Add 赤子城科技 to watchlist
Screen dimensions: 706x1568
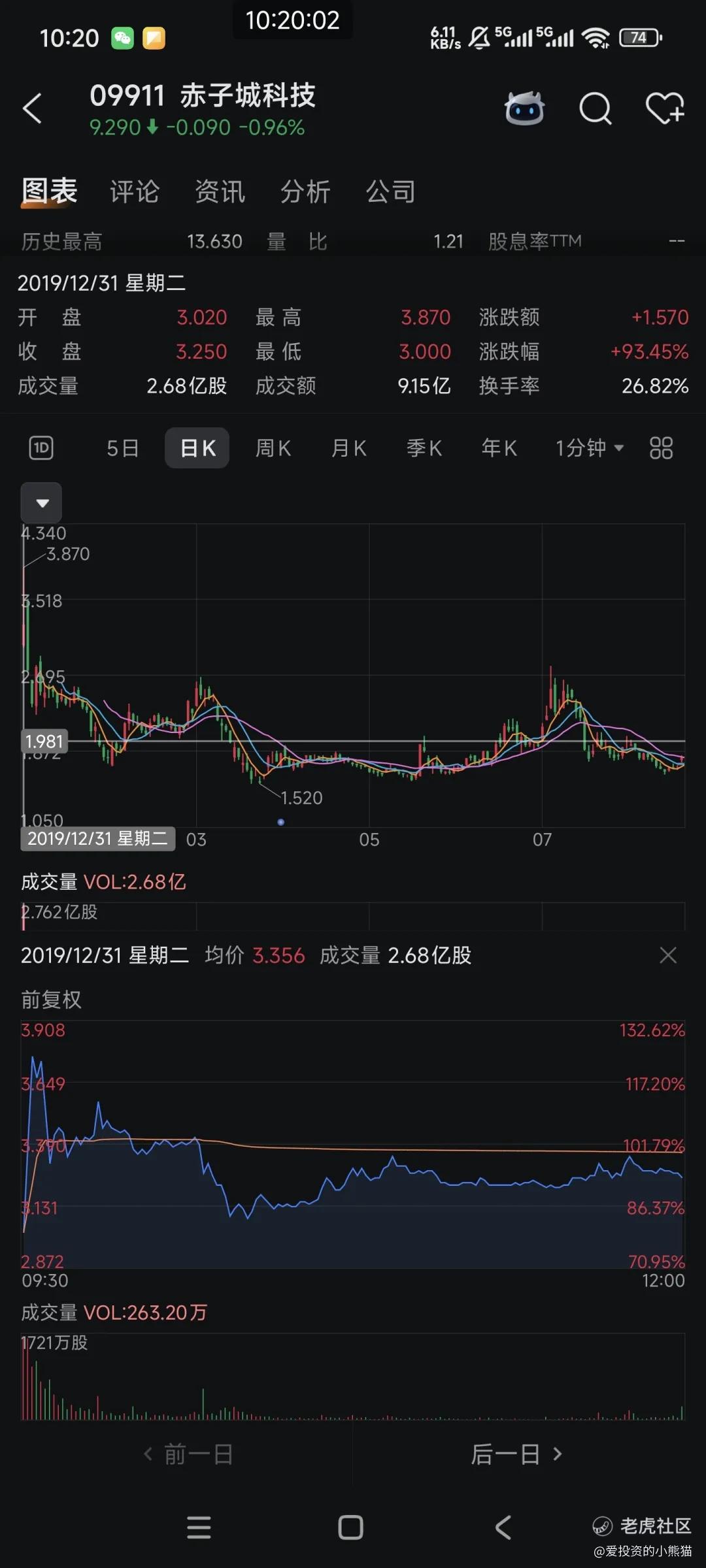point(665,108)
